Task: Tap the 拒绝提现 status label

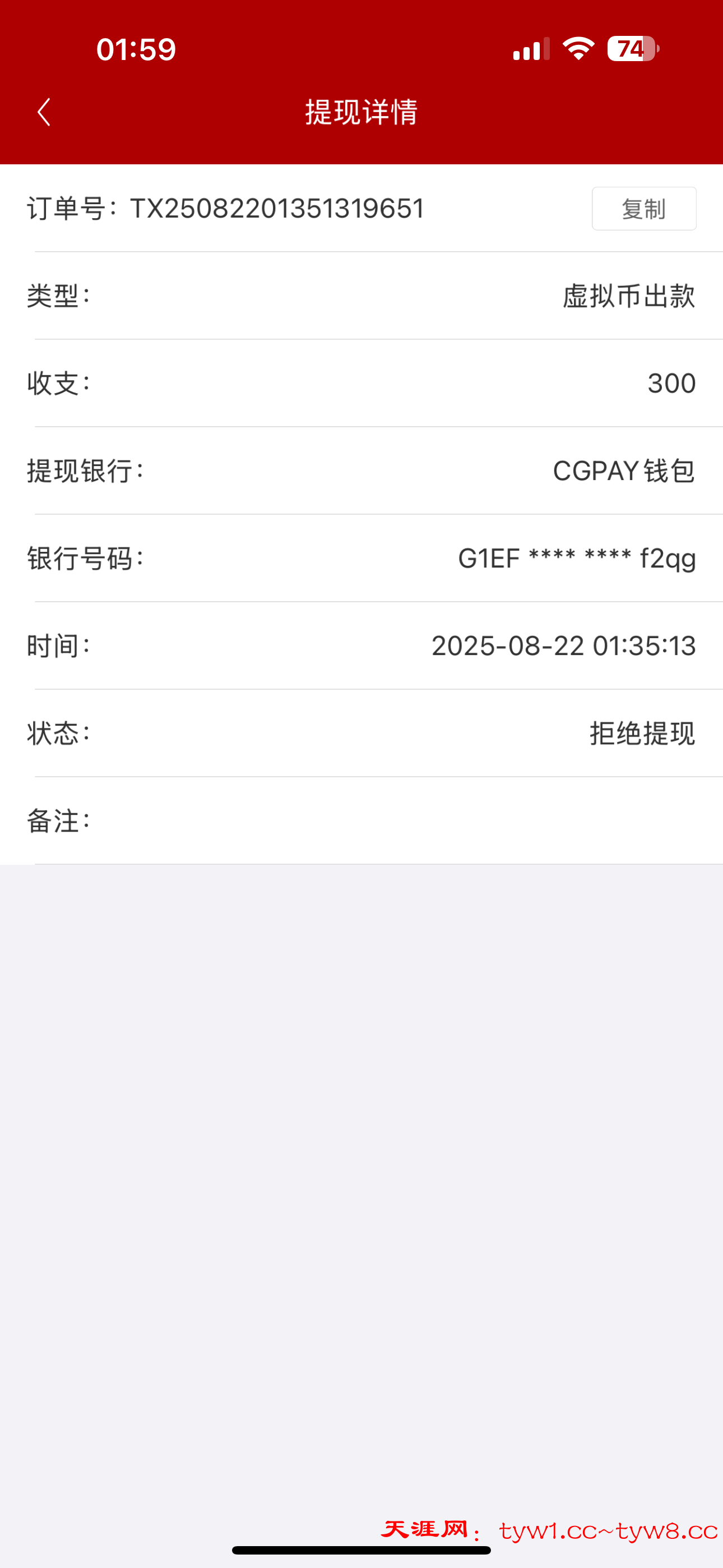Action: click(642, 735)
